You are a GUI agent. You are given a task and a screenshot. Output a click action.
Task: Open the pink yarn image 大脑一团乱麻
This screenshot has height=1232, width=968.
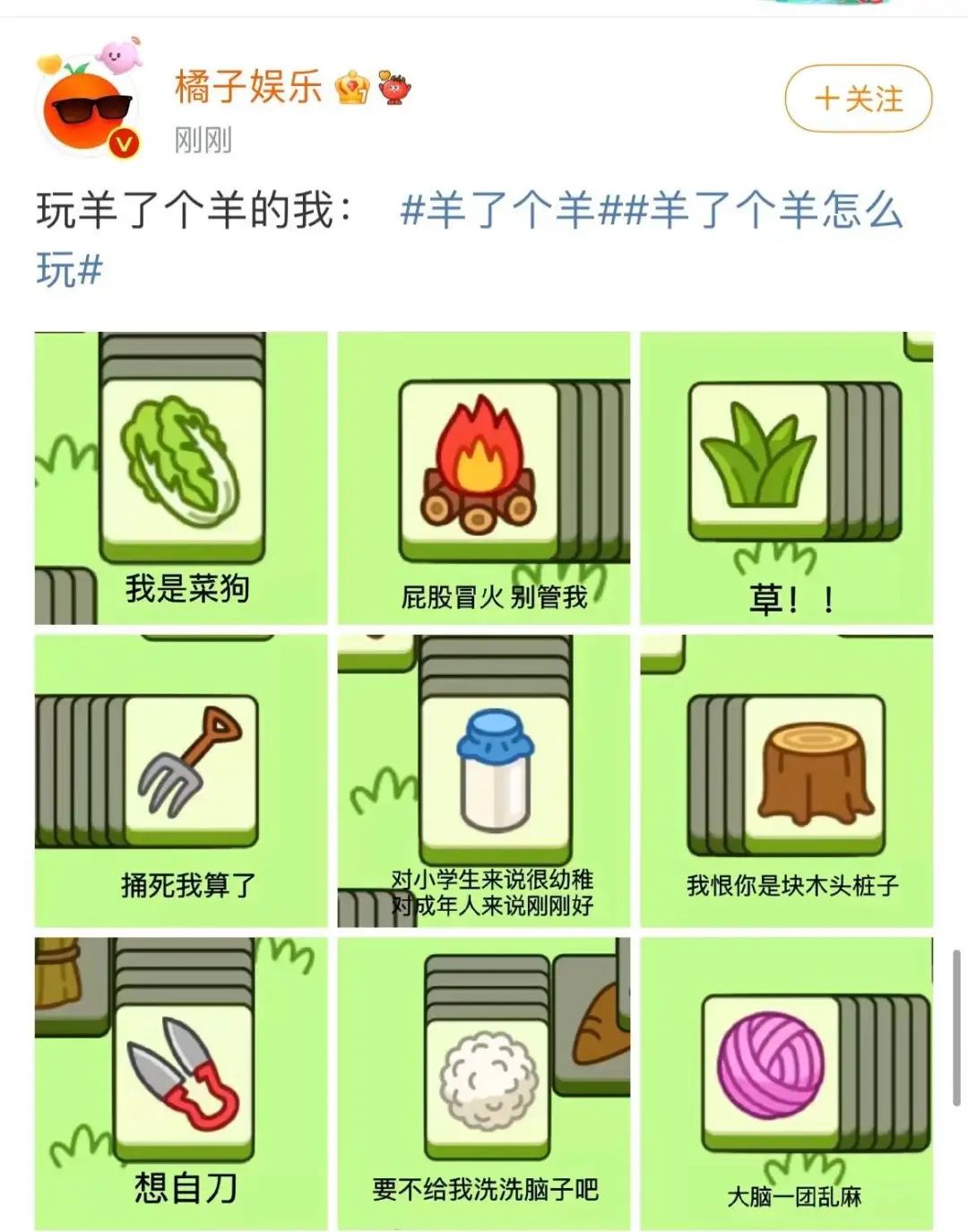tap(786, 1083)
